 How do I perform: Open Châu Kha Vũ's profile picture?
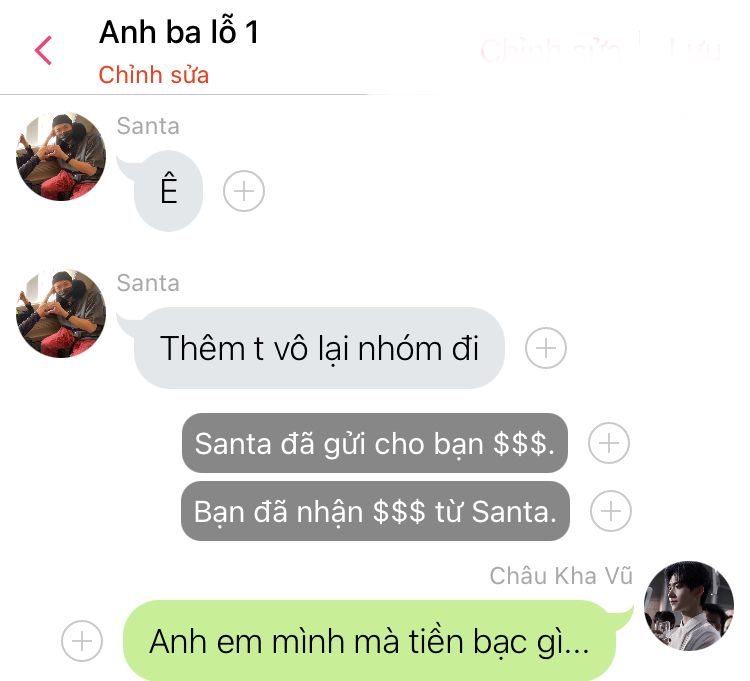pos(688,605)
